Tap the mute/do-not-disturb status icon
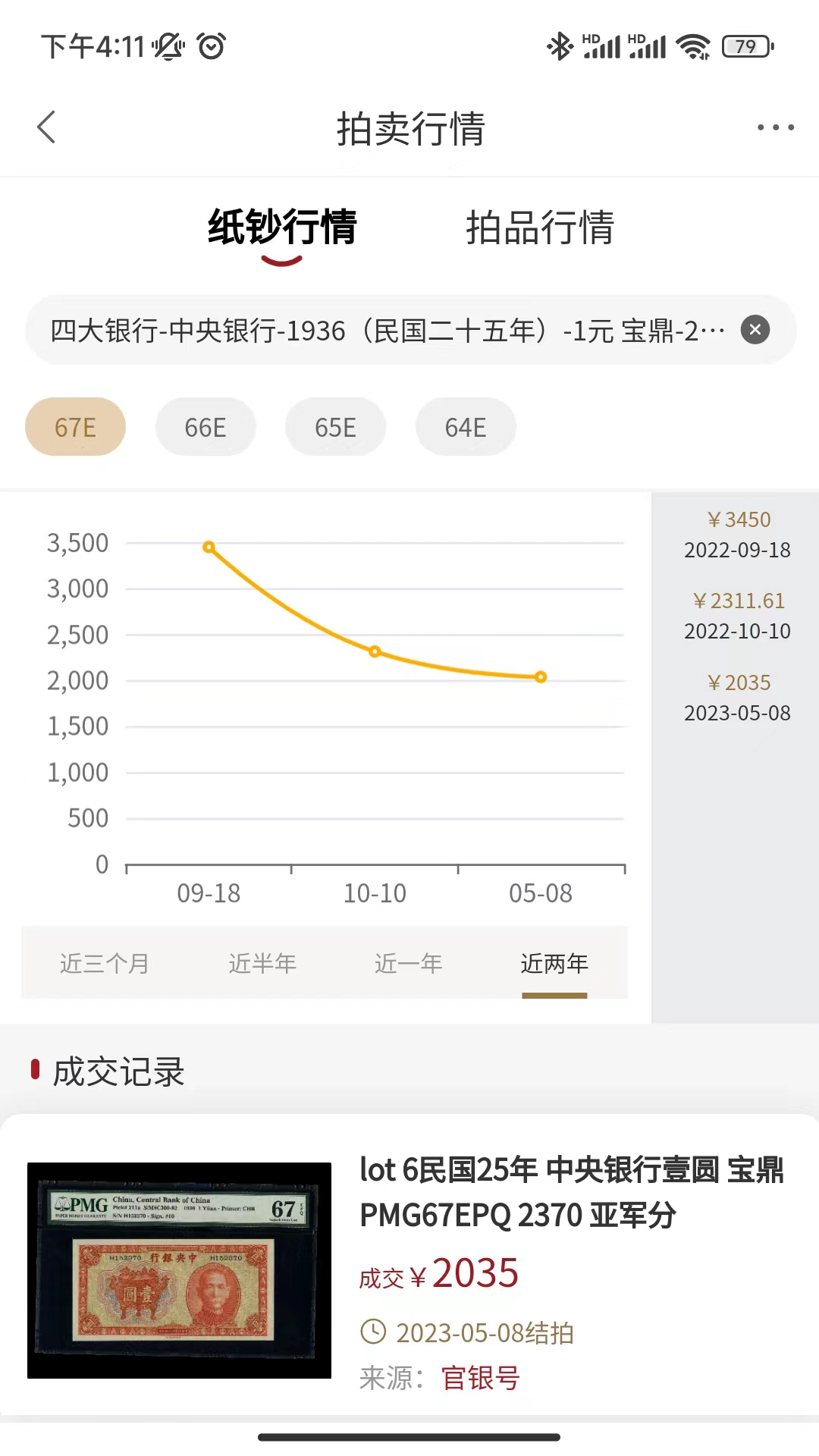This screenshot has width=819, height=1456. pyautogui.click(x=165, y=47)
